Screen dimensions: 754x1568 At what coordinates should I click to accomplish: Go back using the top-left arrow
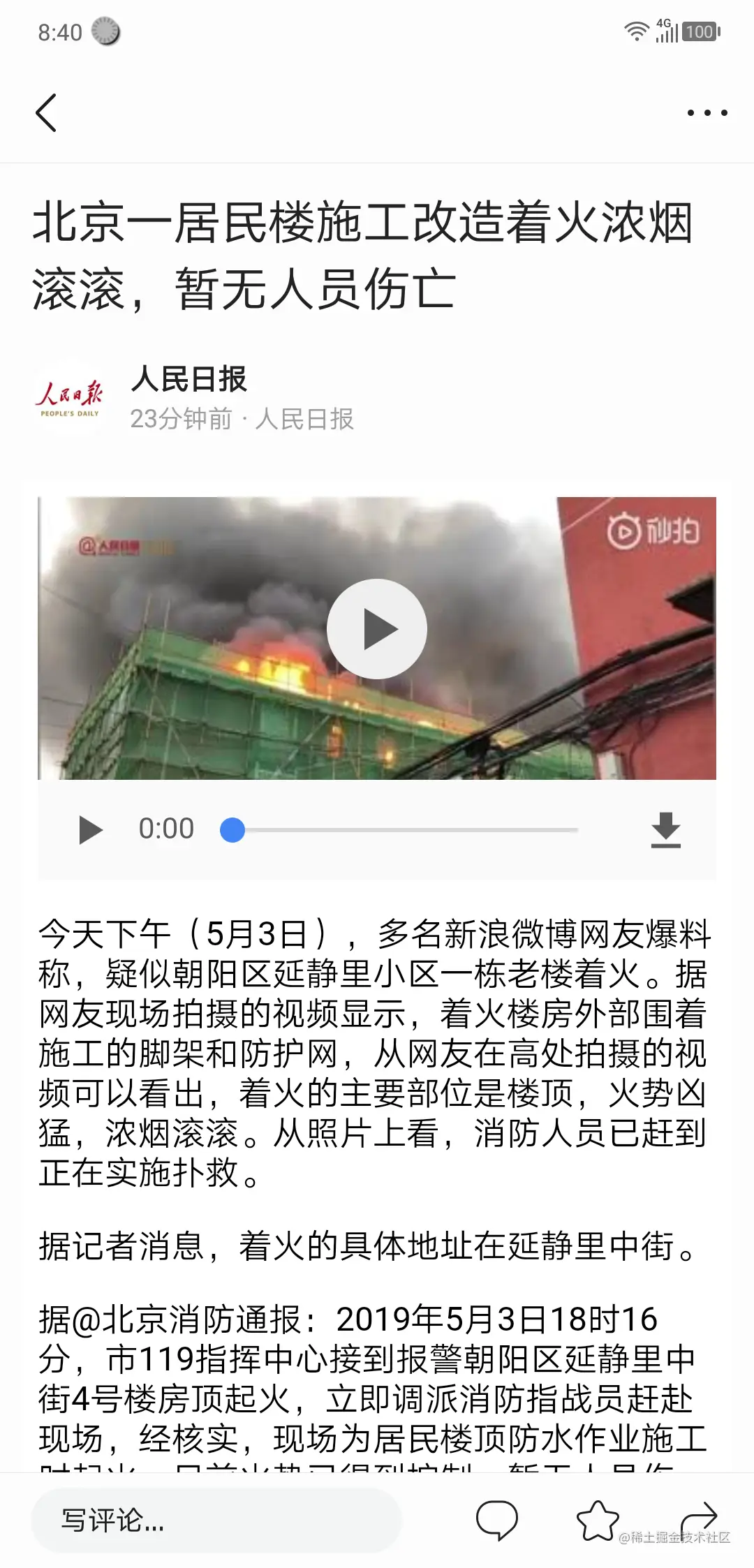[46, 113]
